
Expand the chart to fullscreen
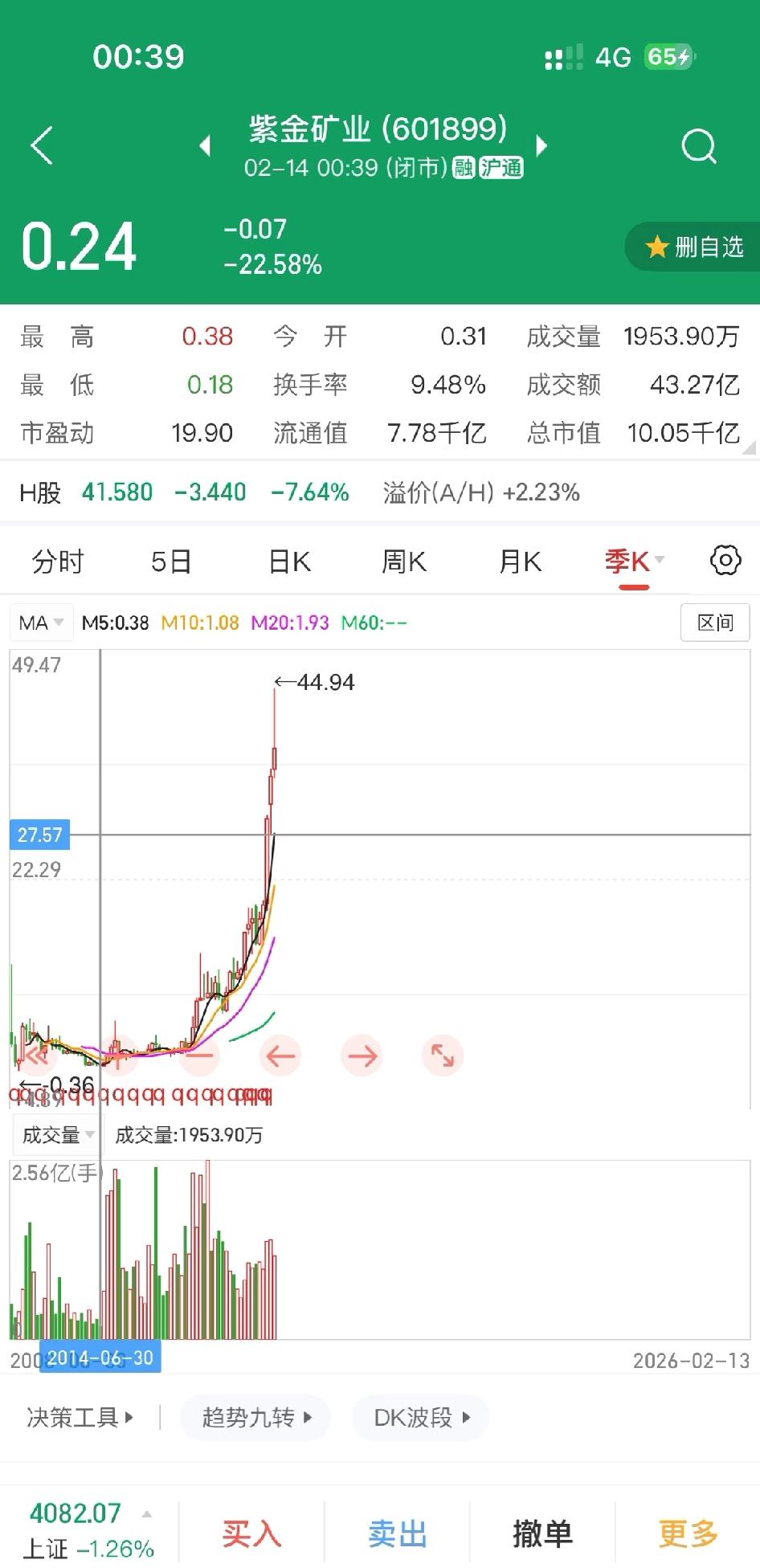(443, 1056)
